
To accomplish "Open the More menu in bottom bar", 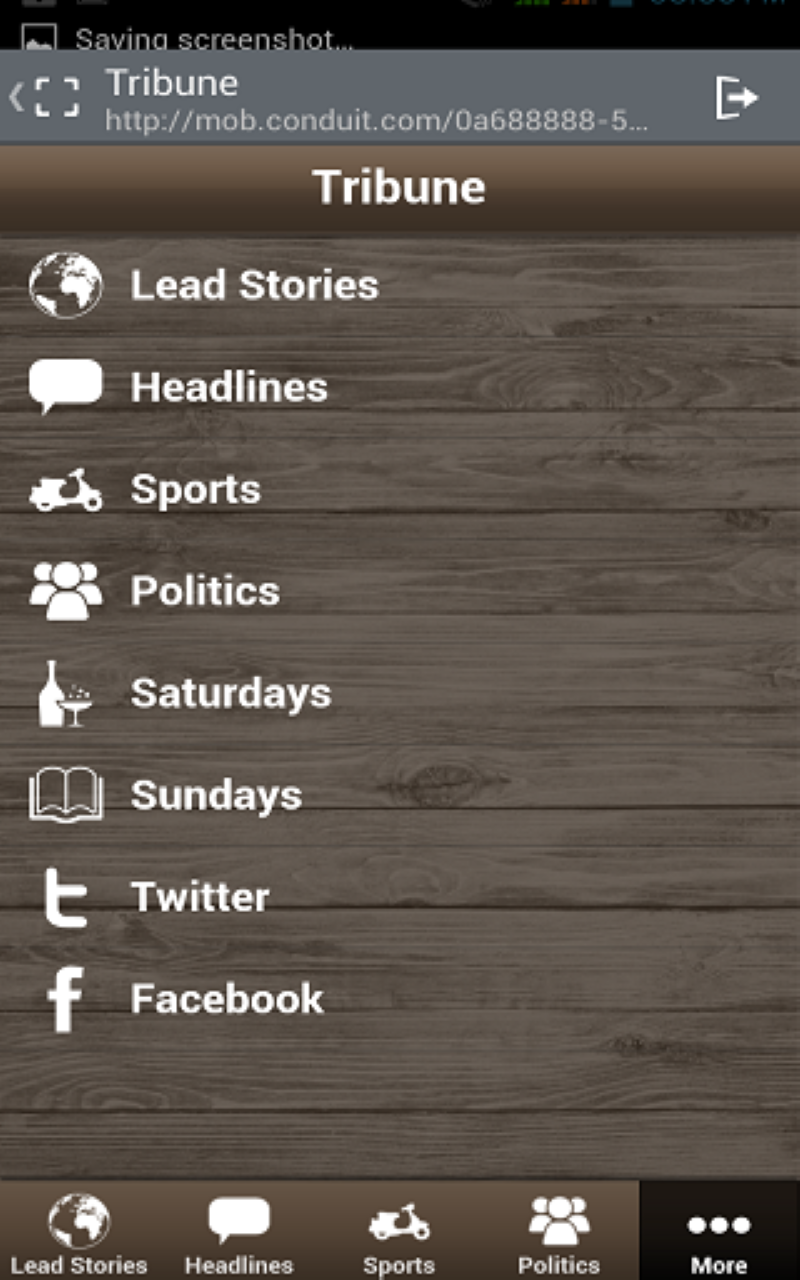I will coord(719,1232).
